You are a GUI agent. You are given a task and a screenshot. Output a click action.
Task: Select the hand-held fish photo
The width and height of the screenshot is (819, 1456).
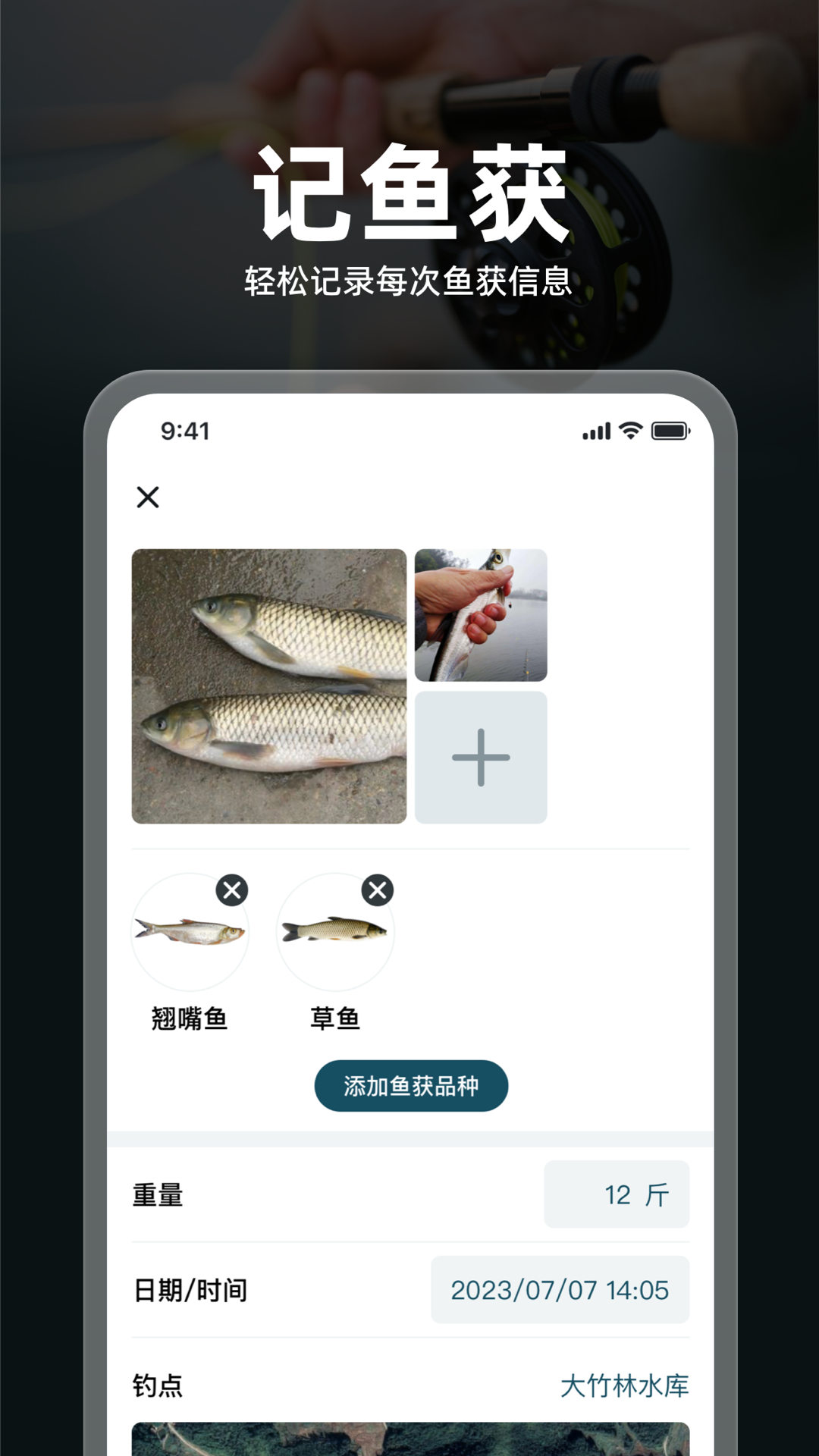[x=481, y=616]
